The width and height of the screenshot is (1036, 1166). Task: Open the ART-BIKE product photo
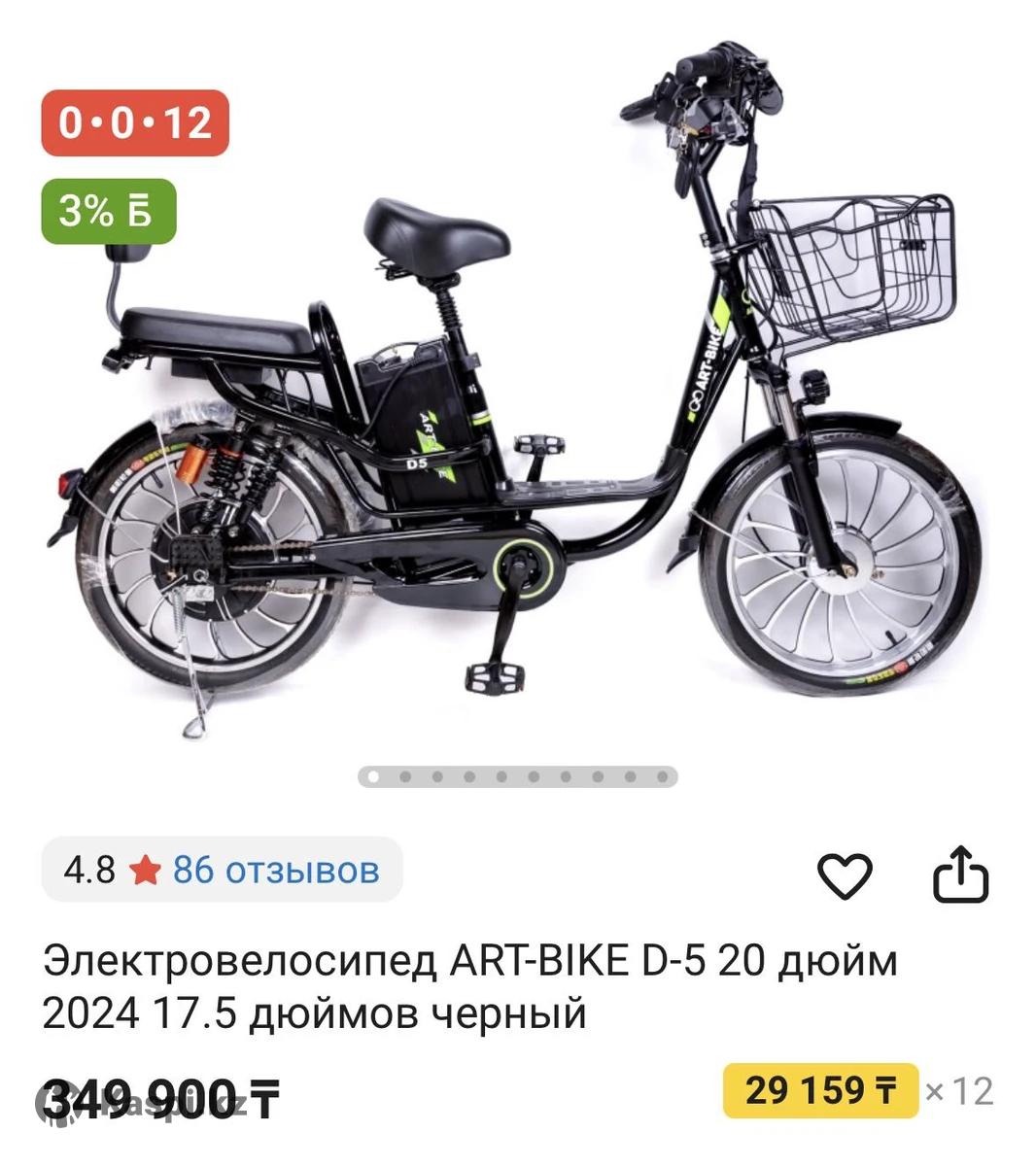pyautogui.click(x=515, y=408)
